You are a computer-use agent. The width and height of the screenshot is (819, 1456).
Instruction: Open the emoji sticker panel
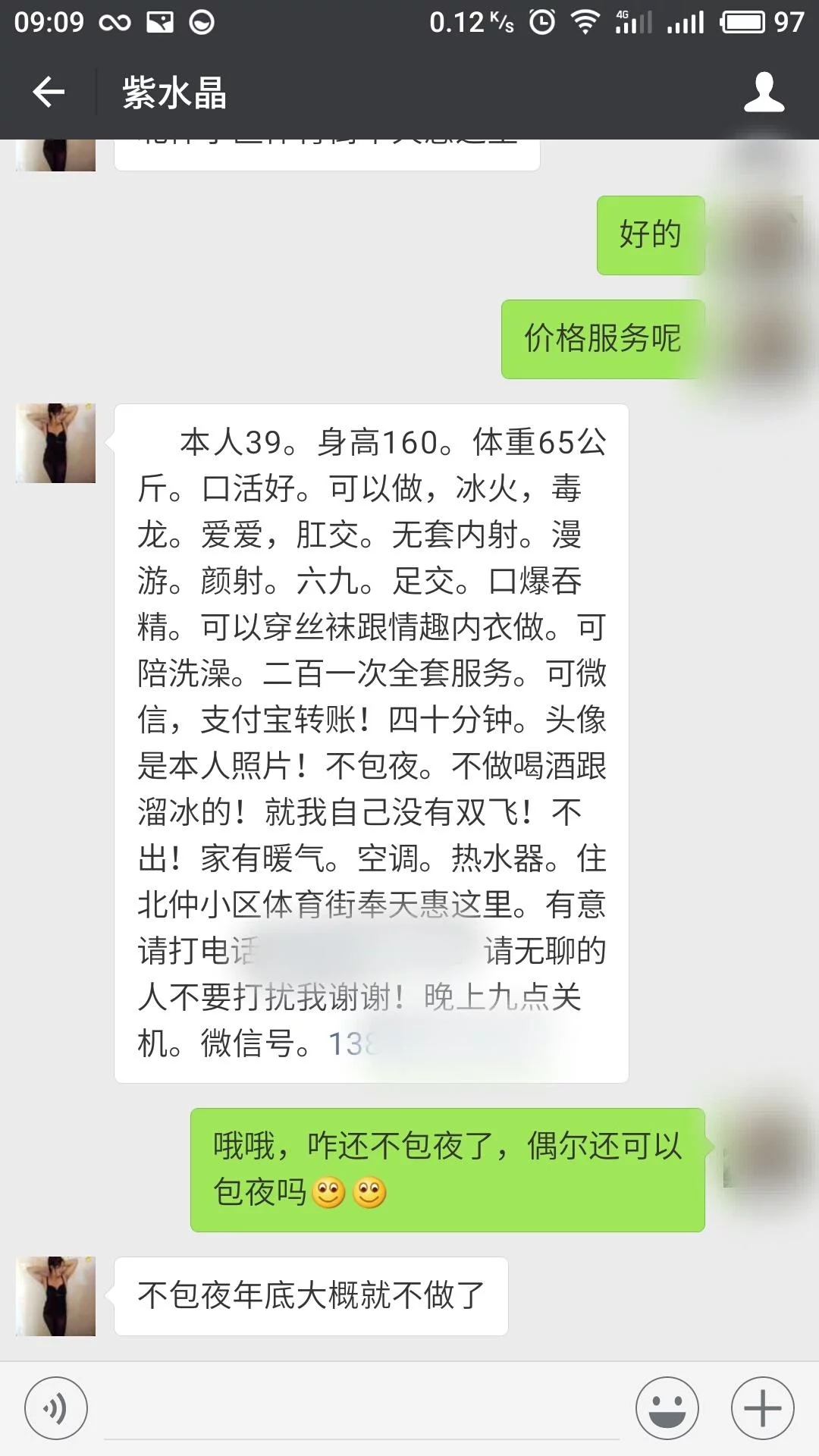[x=667, y=1408]
